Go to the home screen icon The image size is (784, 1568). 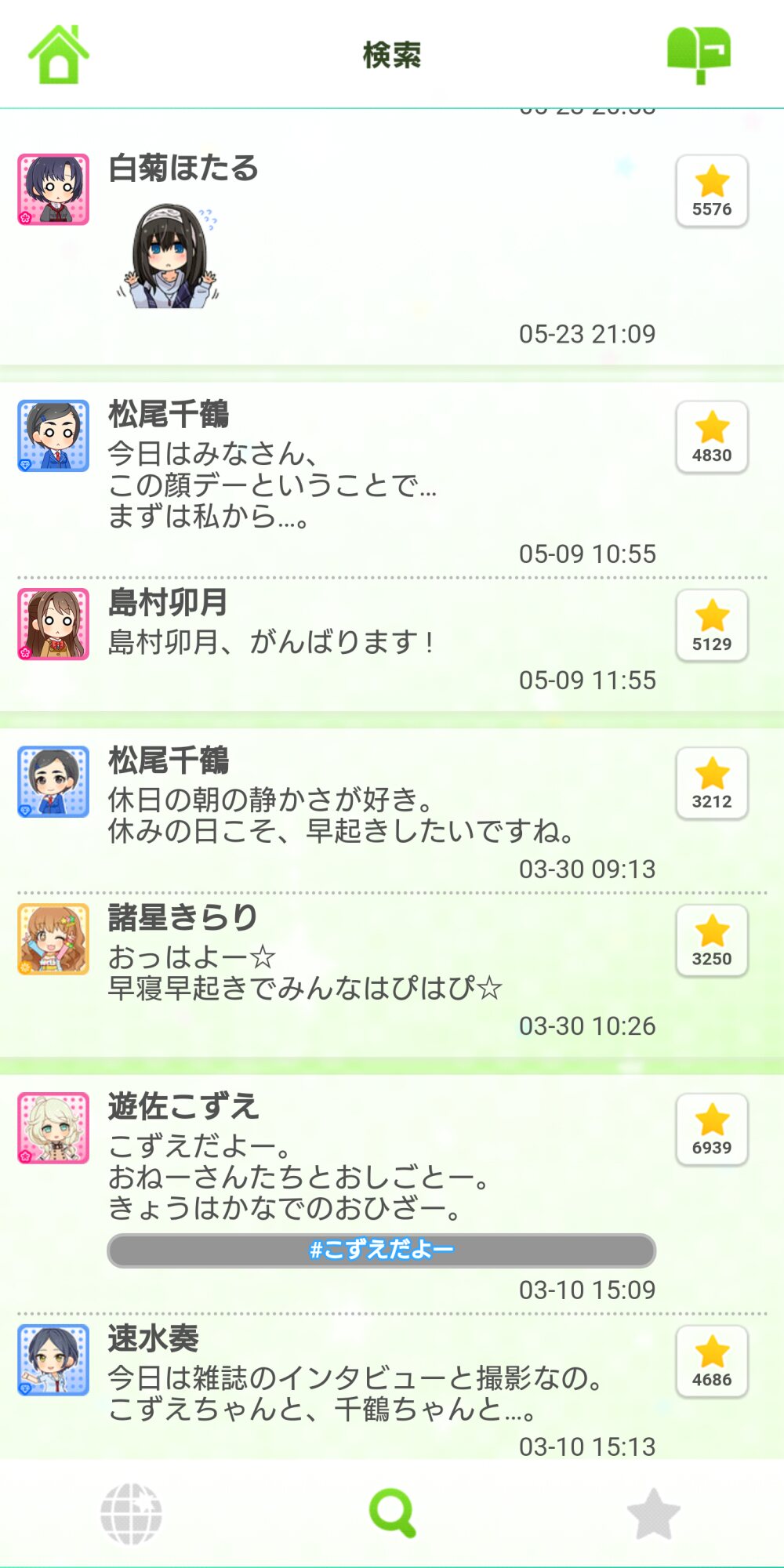58,55
